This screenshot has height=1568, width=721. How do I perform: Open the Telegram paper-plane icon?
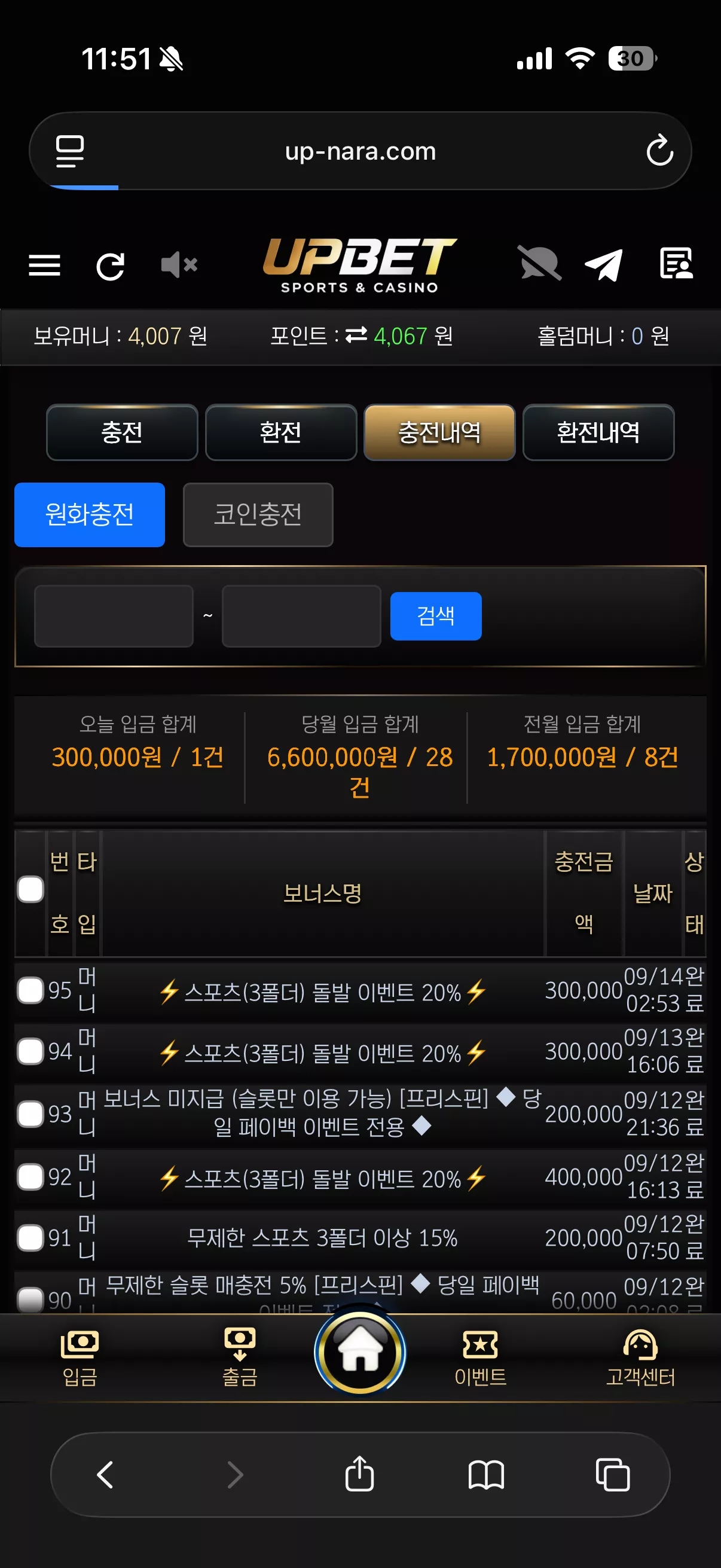click(604, 265)
